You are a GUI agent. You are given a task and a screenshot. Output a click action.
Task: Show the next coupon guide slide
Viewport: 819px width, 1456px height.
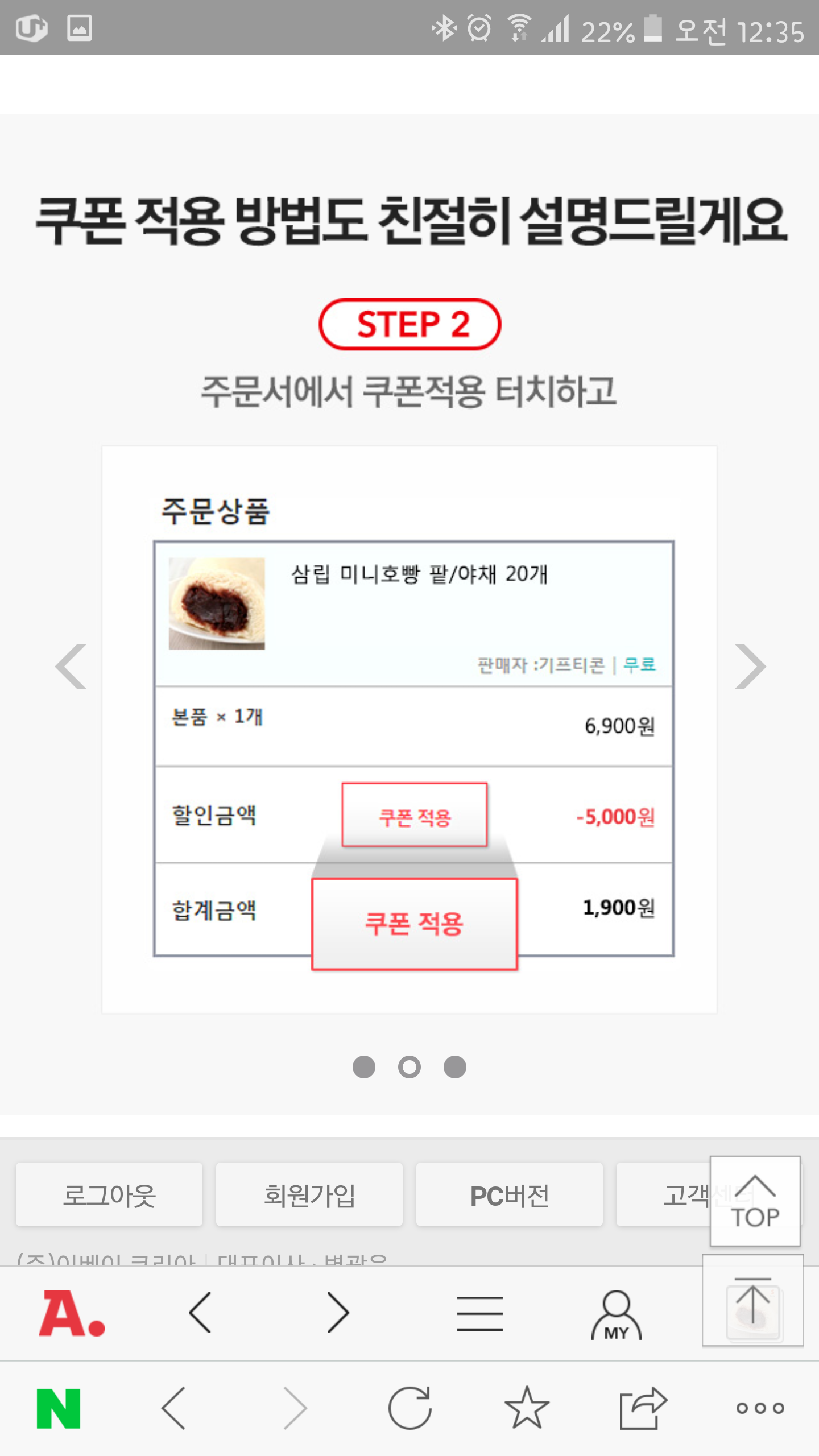(x=750, y=667)
